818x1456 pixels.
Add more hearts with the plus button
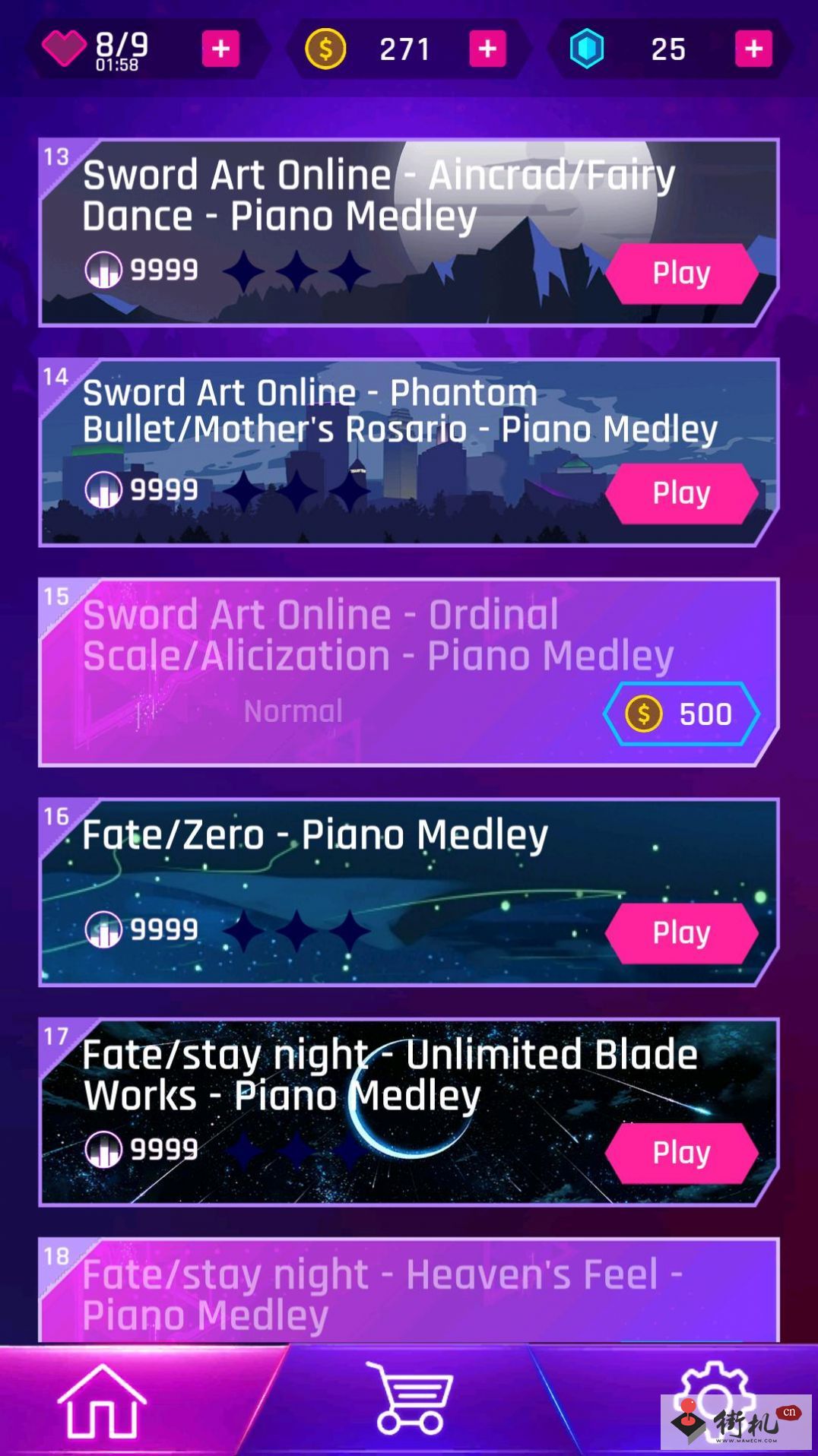coord(220,49)
